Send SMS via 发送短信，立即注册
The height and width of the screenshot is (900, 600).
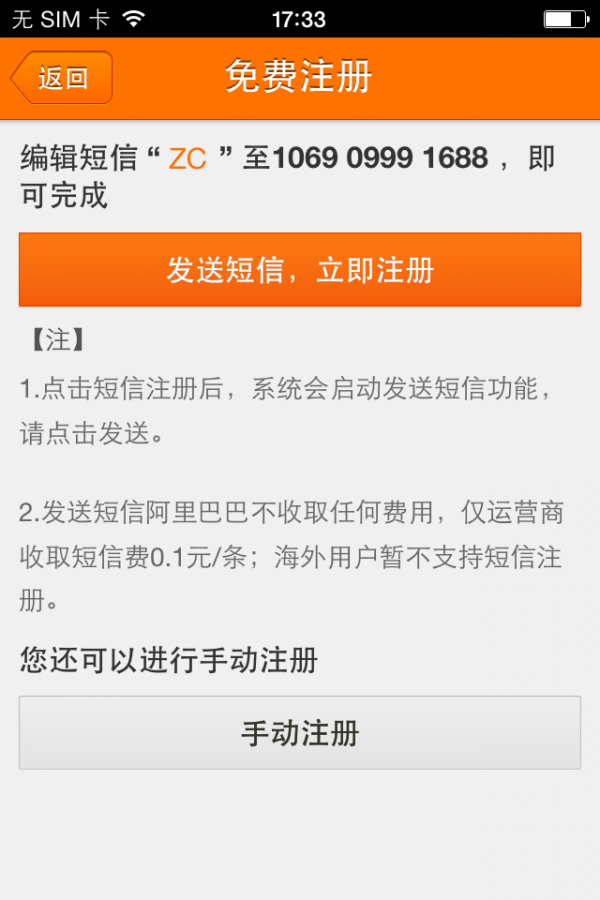(300, 270)
